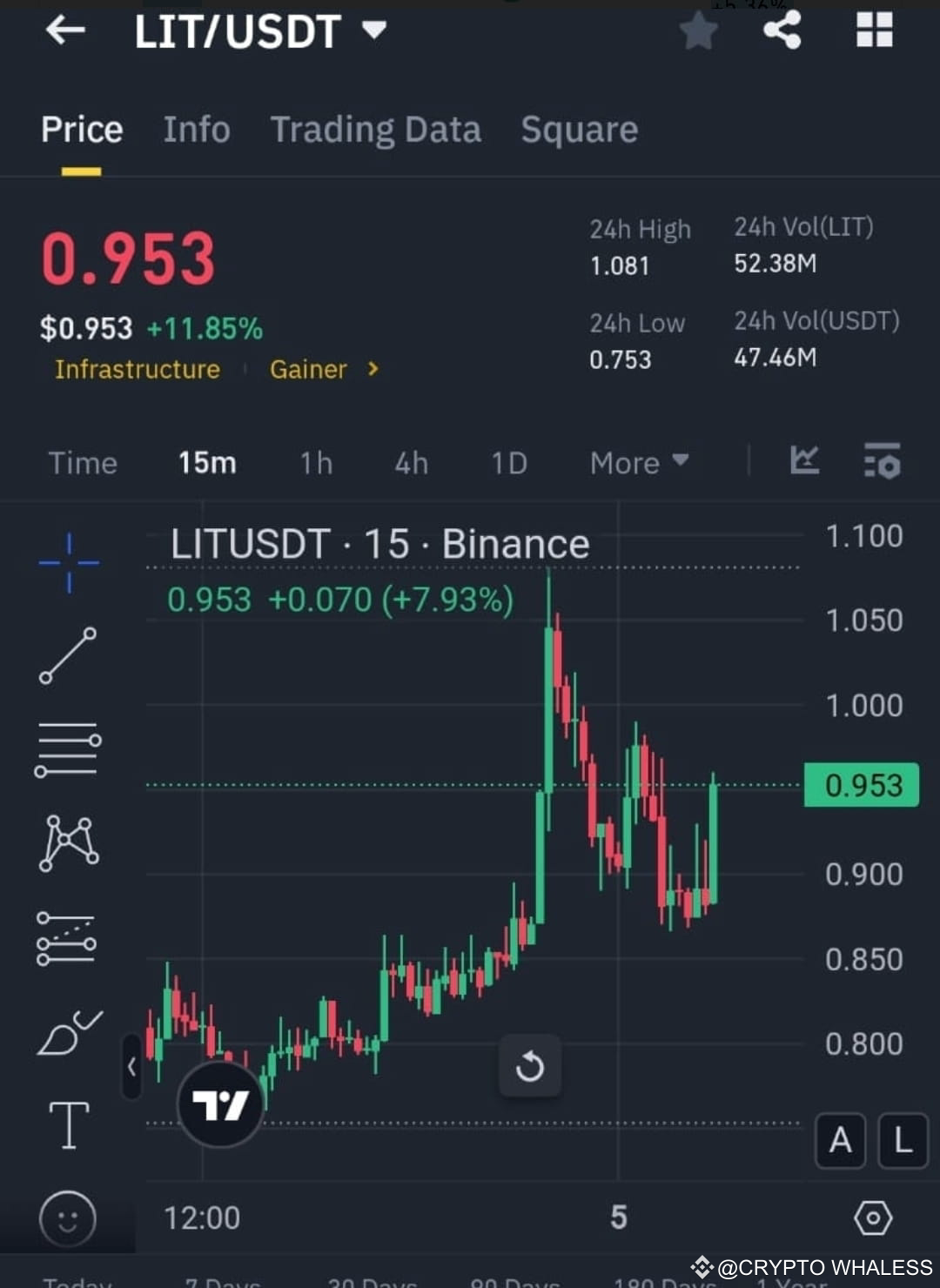
Task: Expand the More timeframes dropdown
Action: tap(639, 462)
